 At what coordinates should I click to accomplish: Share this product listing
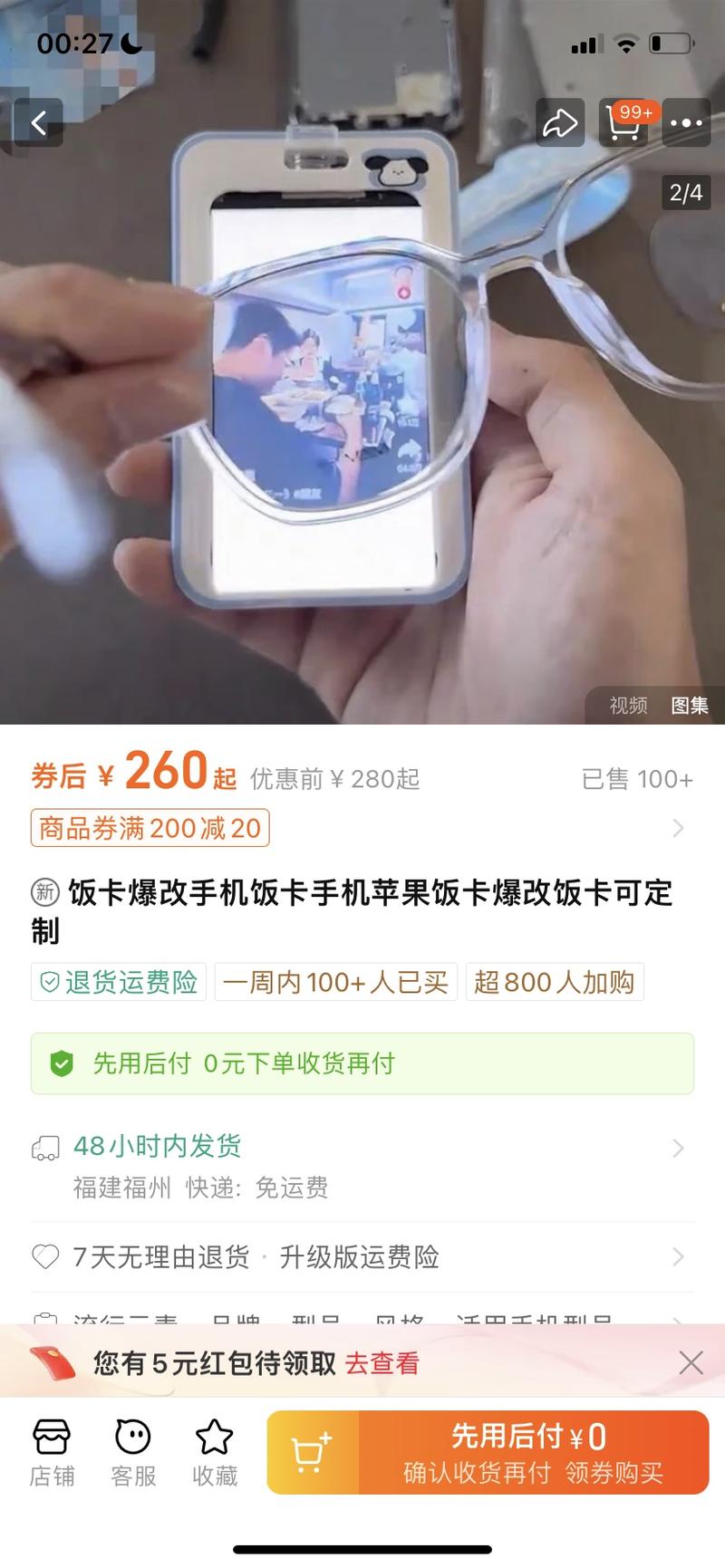(559, 122)
